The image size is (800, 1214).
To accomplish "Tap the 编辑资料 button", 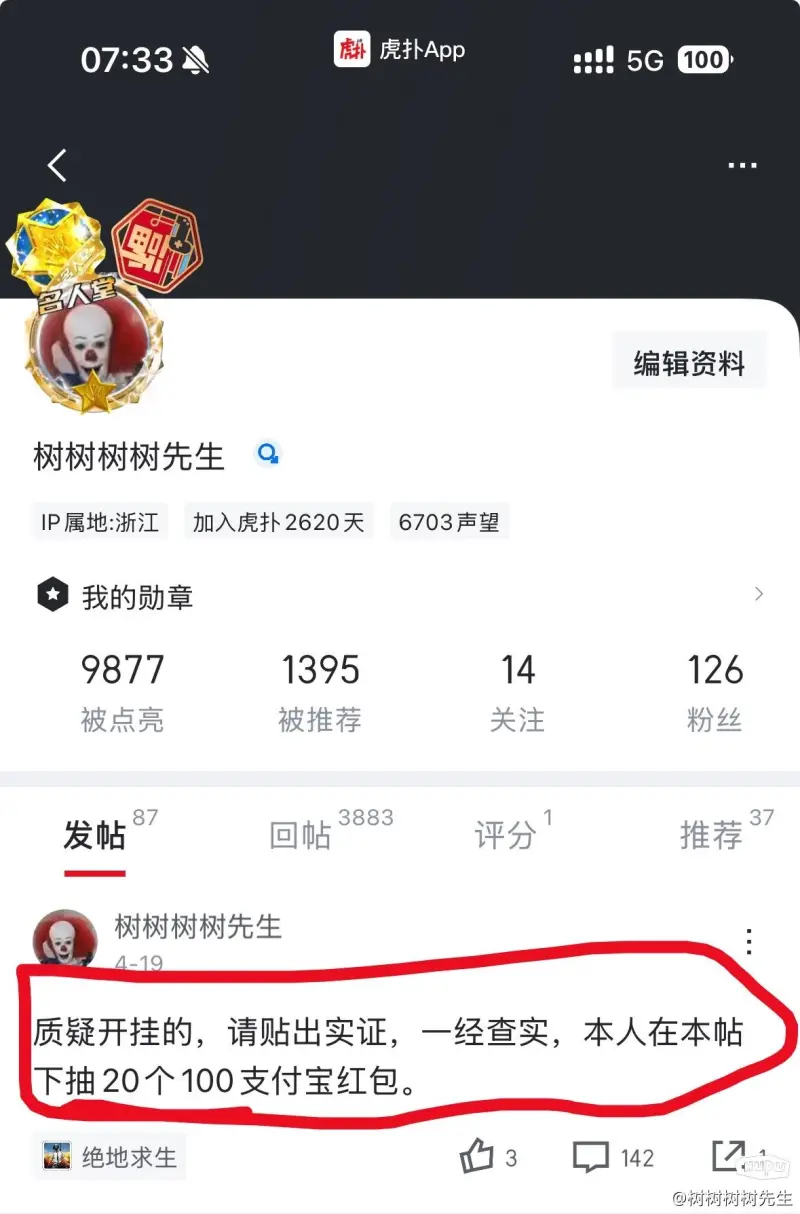I will tap(688, 362).
